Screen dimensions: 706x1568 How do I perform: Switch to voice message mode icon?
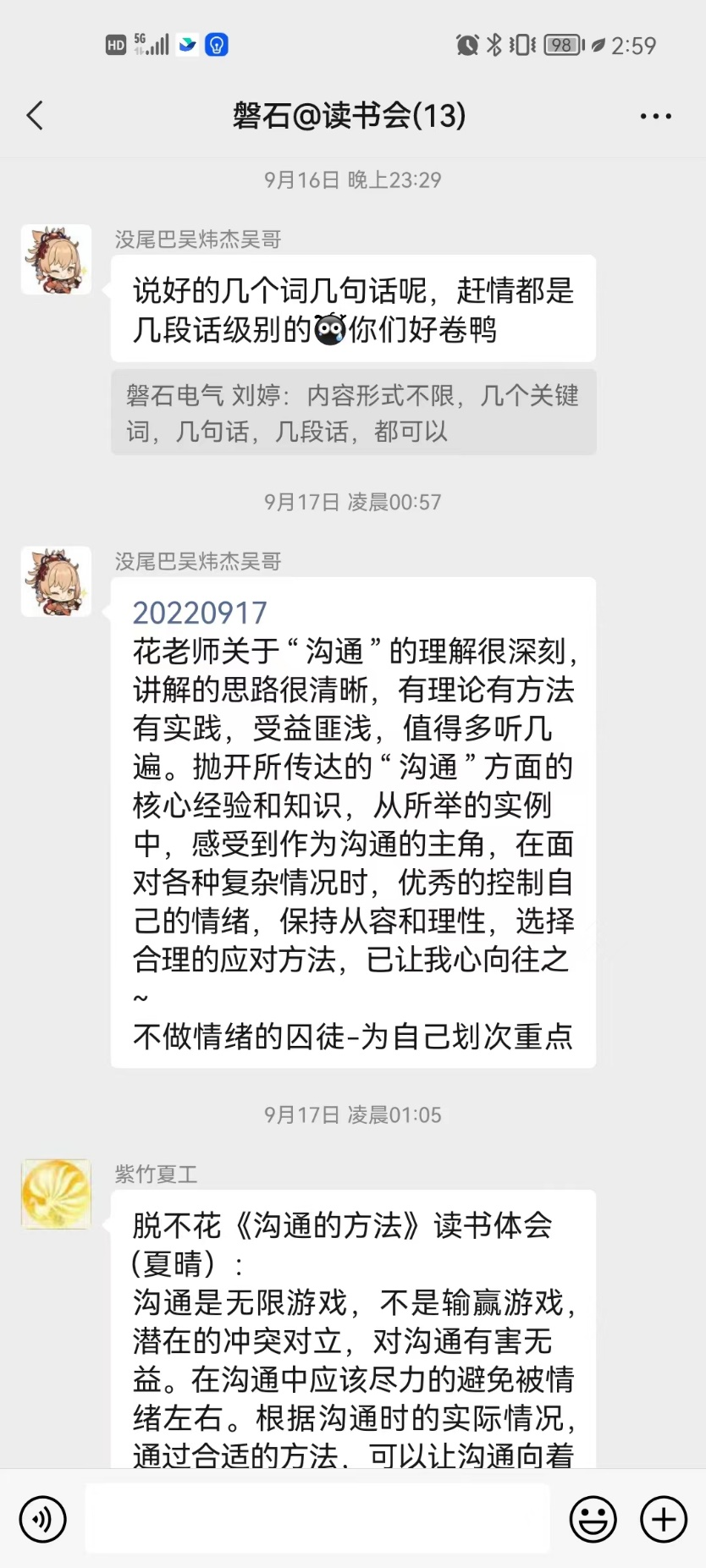point(42,1519)
